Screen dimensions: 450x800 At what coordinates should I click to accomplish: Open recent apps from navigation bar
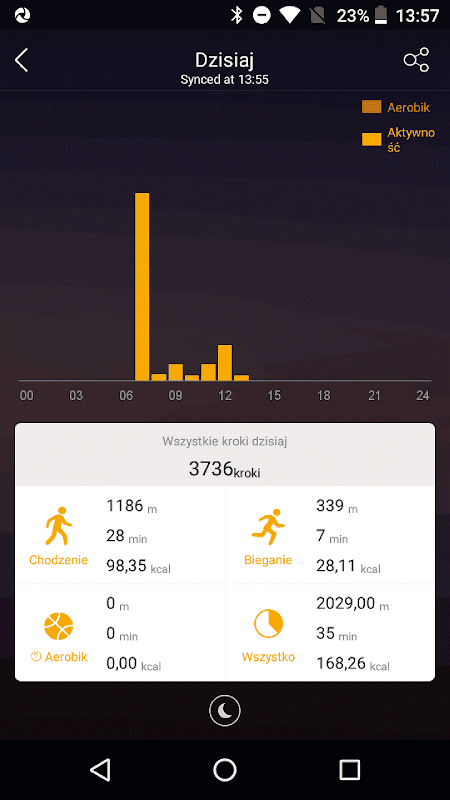click(349, 769)
